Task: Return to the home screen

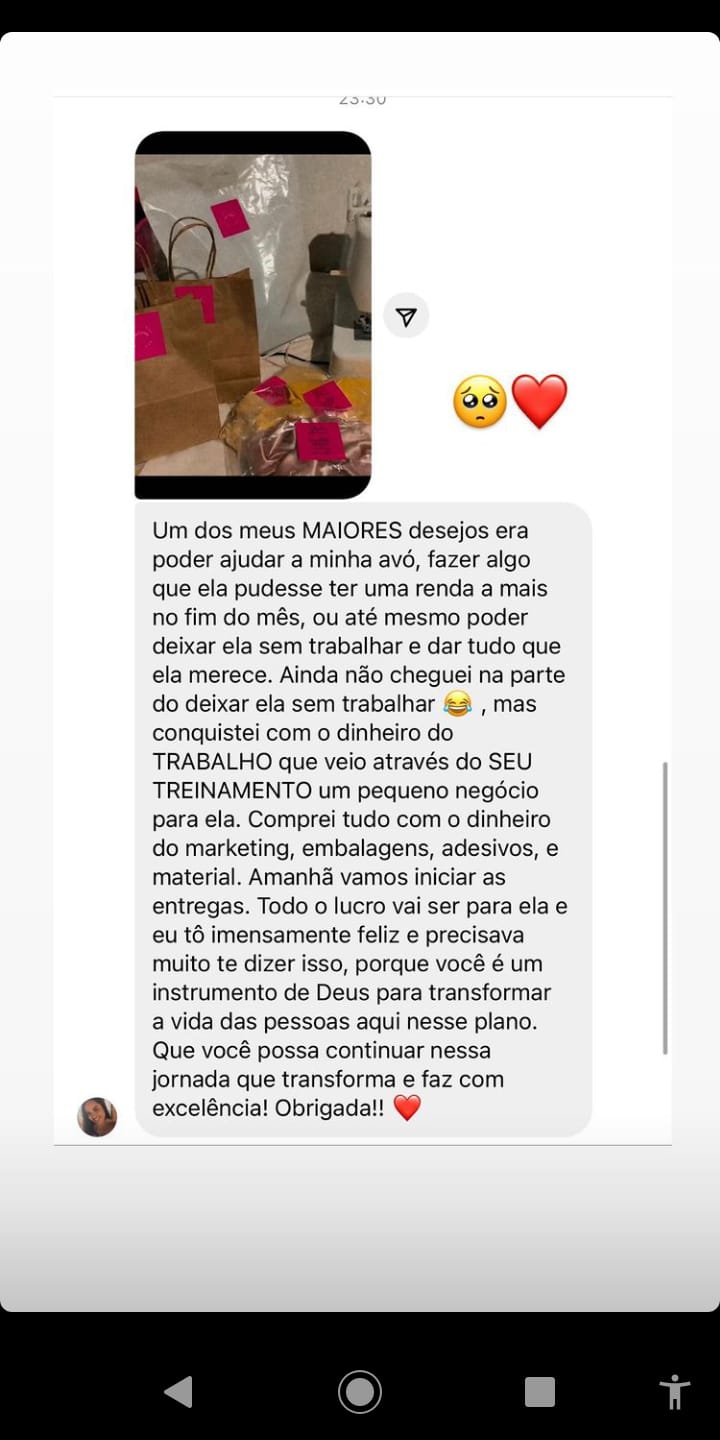Action: pos(360,1391)
